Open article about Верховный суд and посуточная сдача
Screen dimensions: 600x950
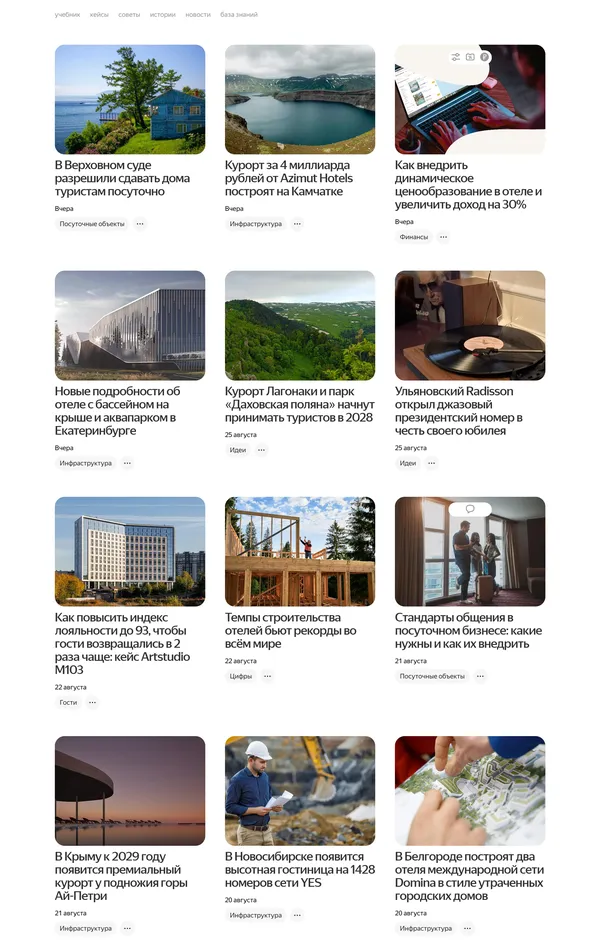coord(122,178)
